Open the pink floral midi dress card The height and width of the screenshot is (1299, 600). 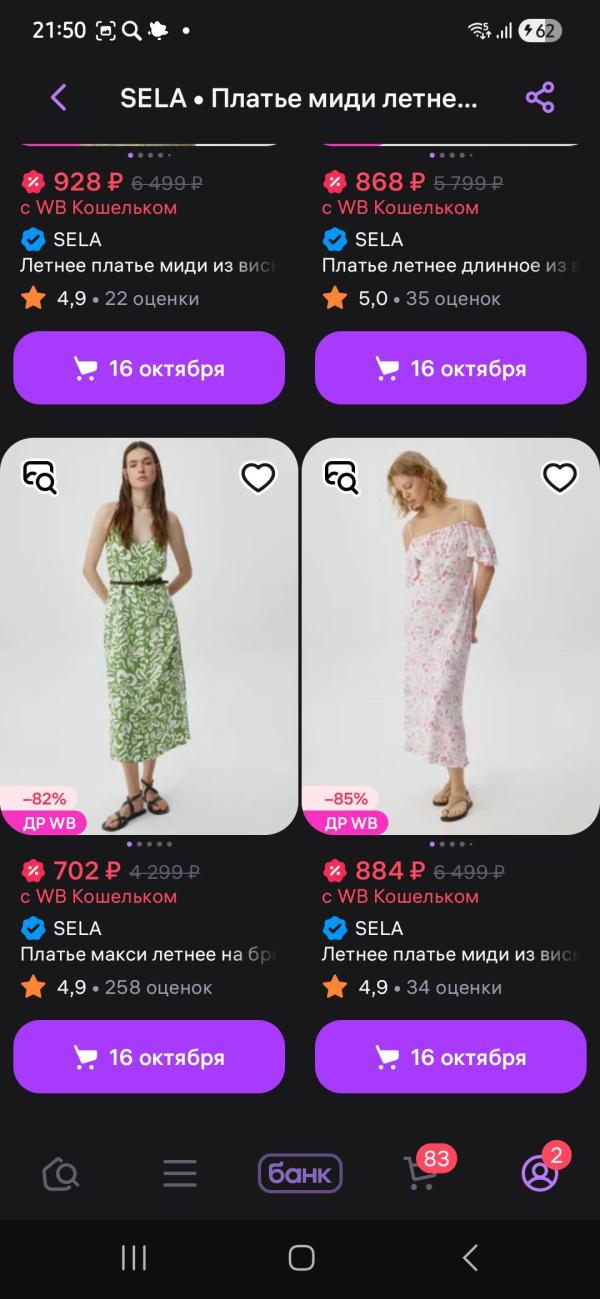click(x=450, y=640)
